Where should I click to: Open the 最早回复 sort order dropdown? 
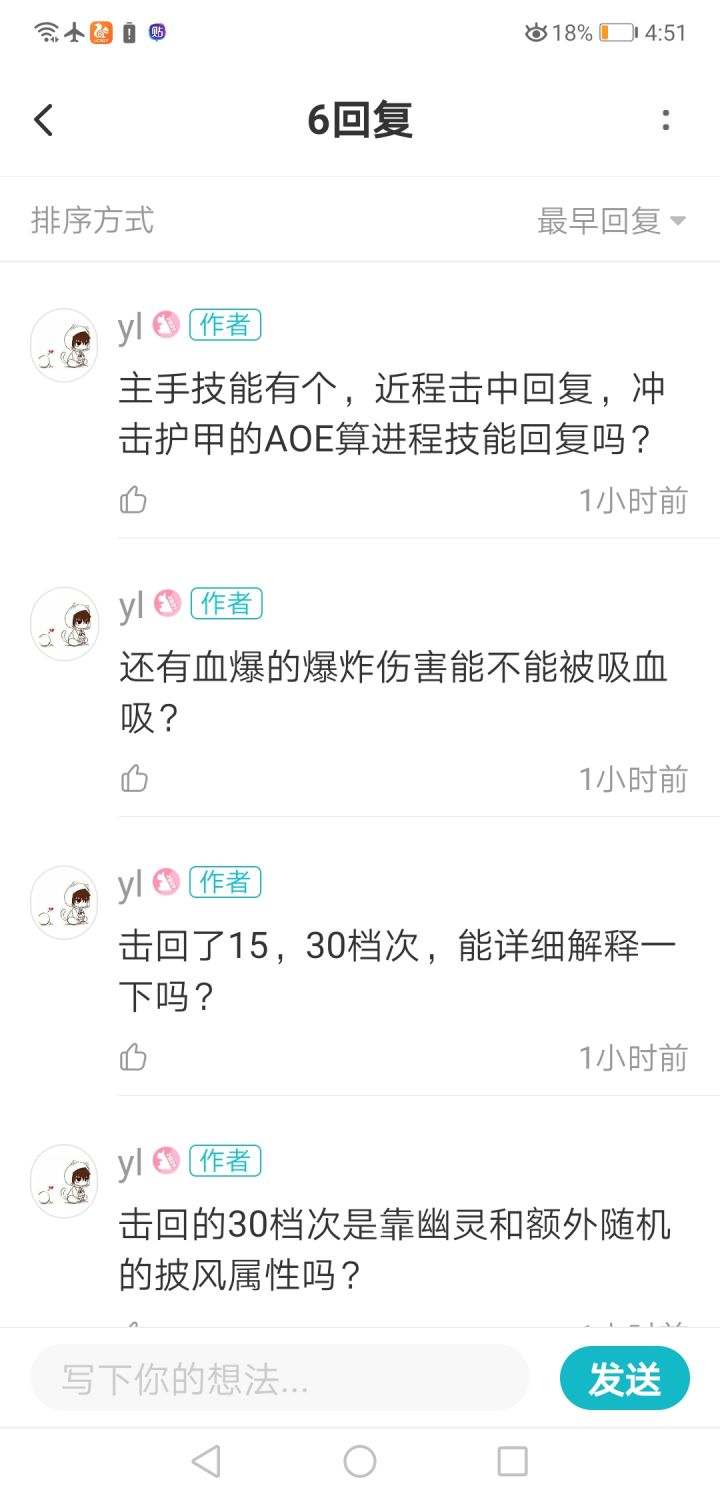(x=611, y=221)
